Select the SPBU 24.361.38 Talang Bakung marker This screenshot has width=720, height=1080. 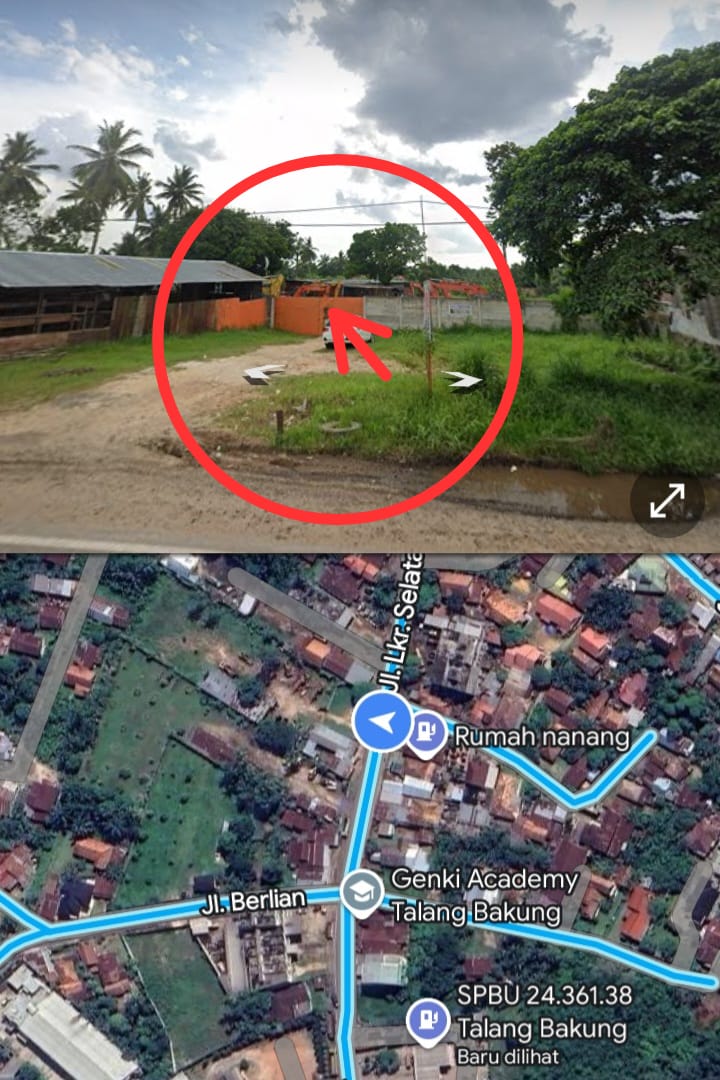click(x=428, y=1021)
